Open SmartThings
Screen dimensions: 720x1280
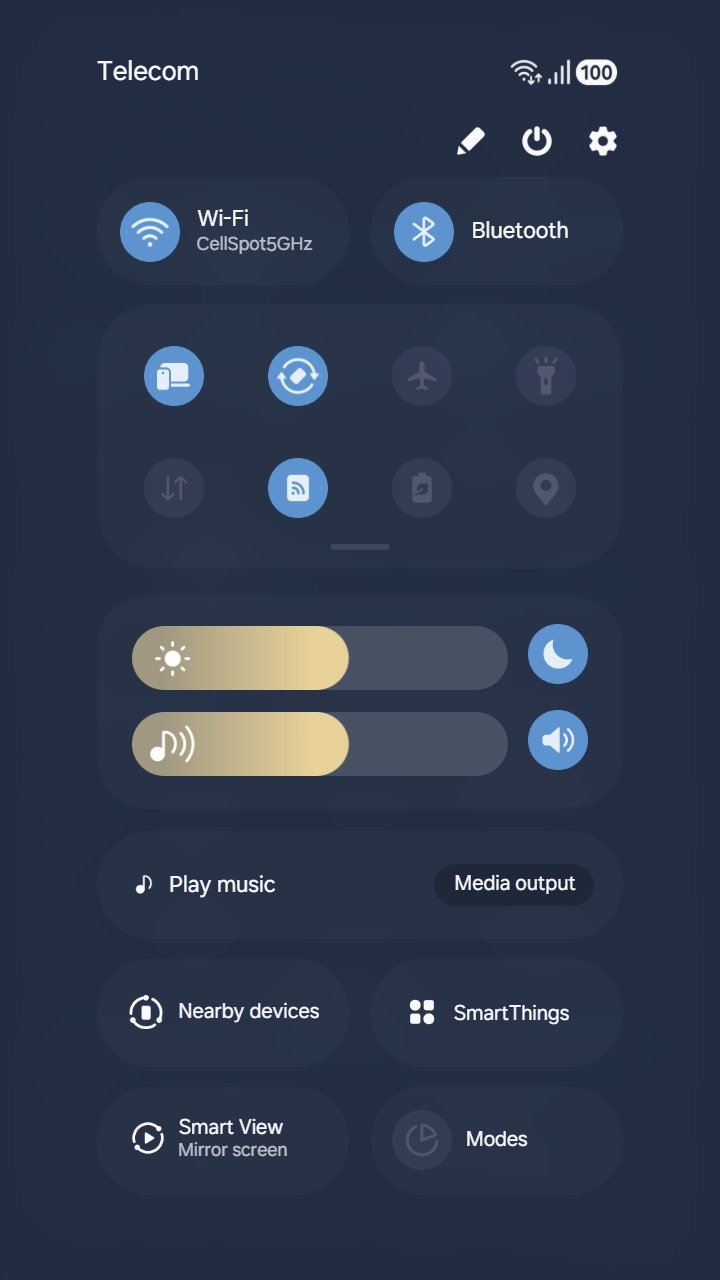[x=496, y=1012]
